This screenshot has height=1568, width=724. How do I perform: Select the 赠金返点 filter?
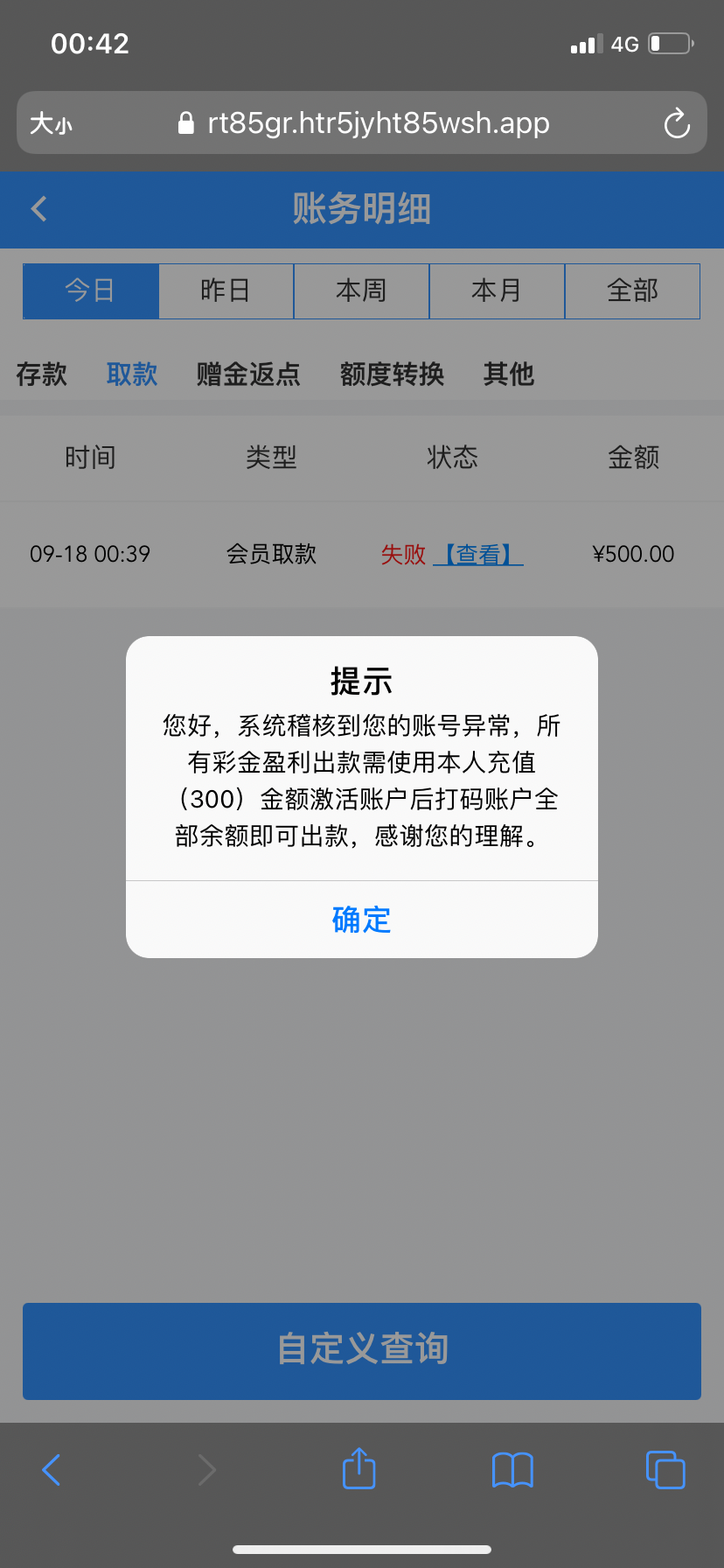click(x=247, y=374)
